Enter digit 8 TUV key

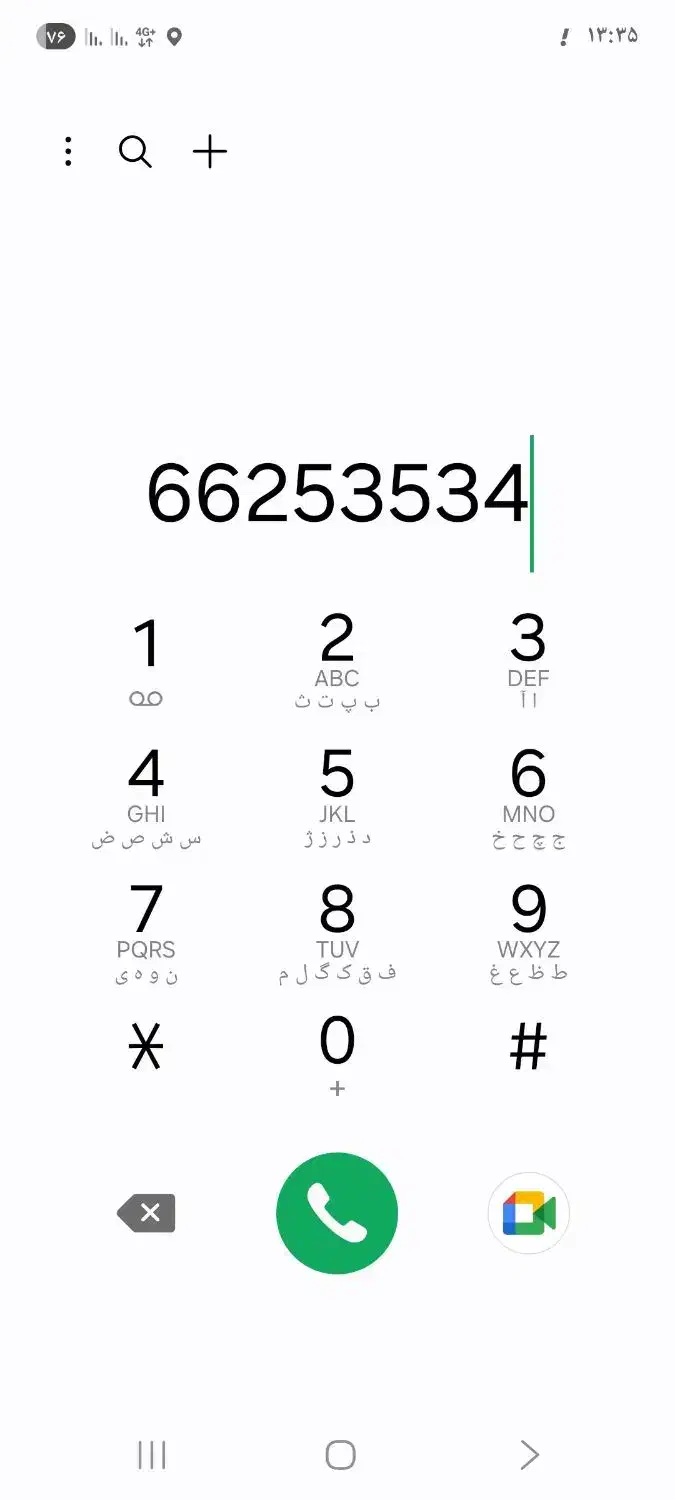(x=337, y=932)
